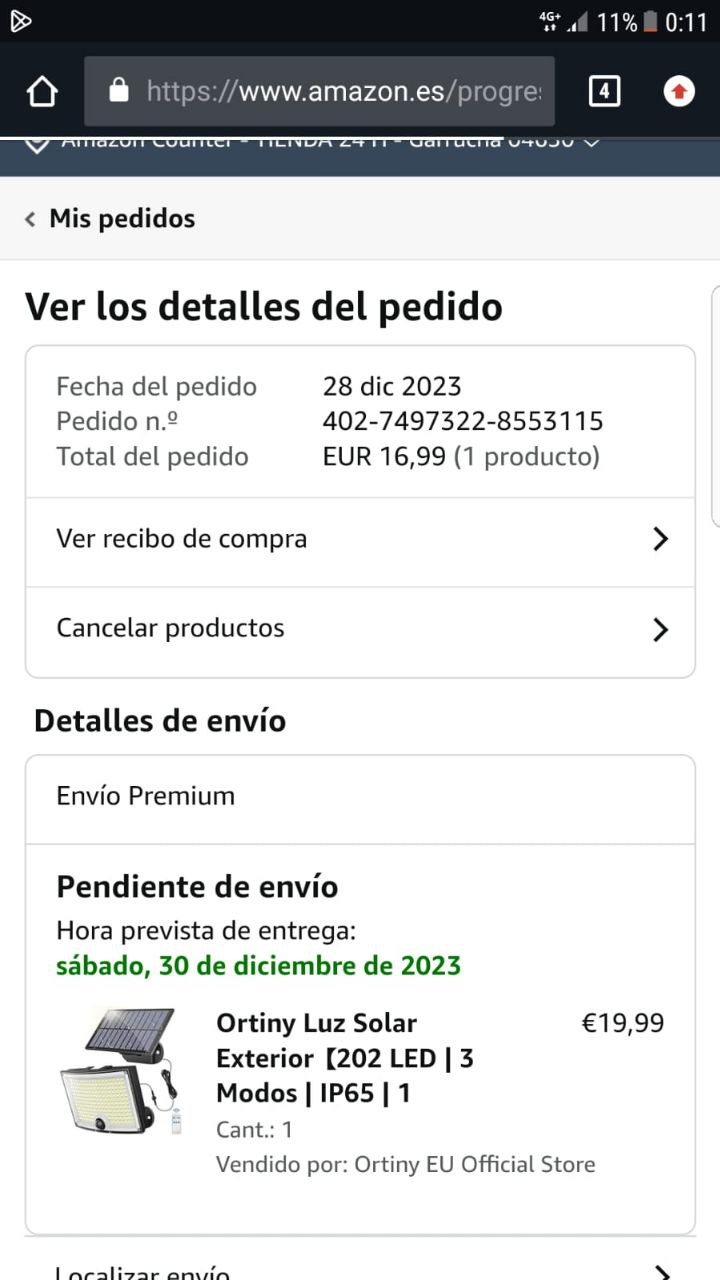This screenshot has width=720, height=1280.
Task: Go back to Mis pedidos
Action: 110,218
